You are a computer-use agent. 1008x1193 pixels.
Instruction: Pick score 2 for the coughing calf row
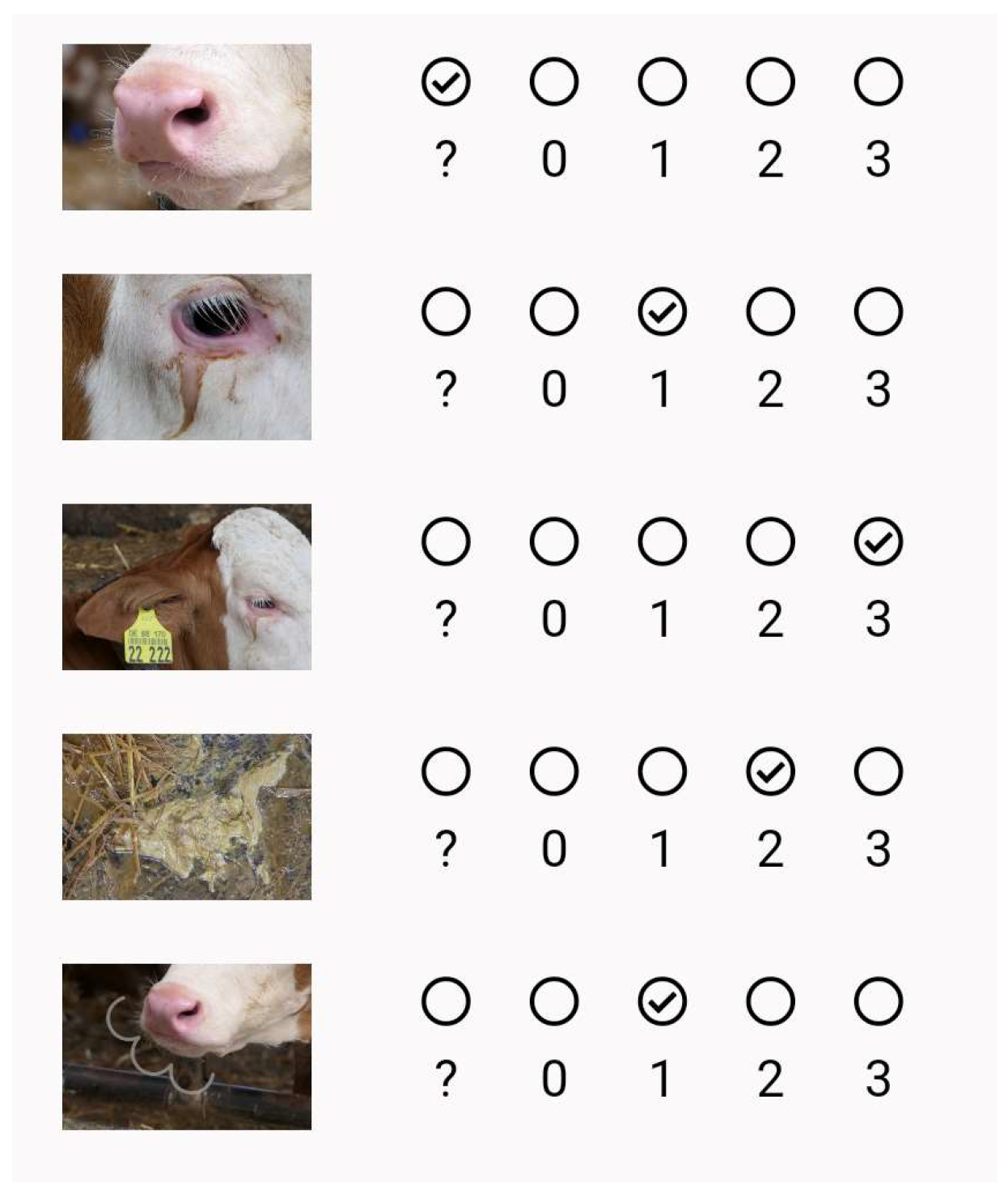coord(770,1001)
